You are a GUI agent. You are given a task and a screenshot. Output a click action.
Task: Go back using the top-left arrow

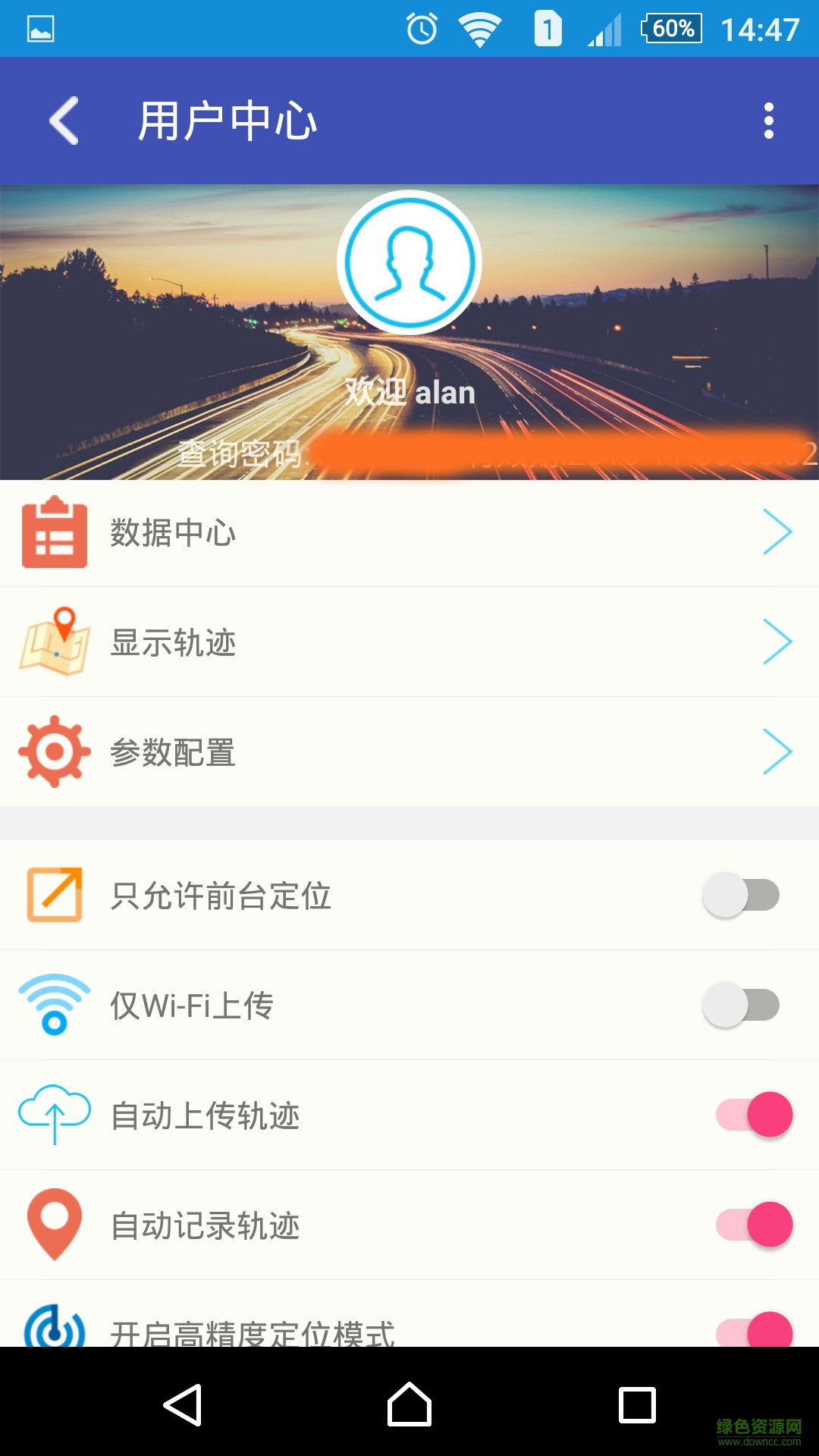64,121
